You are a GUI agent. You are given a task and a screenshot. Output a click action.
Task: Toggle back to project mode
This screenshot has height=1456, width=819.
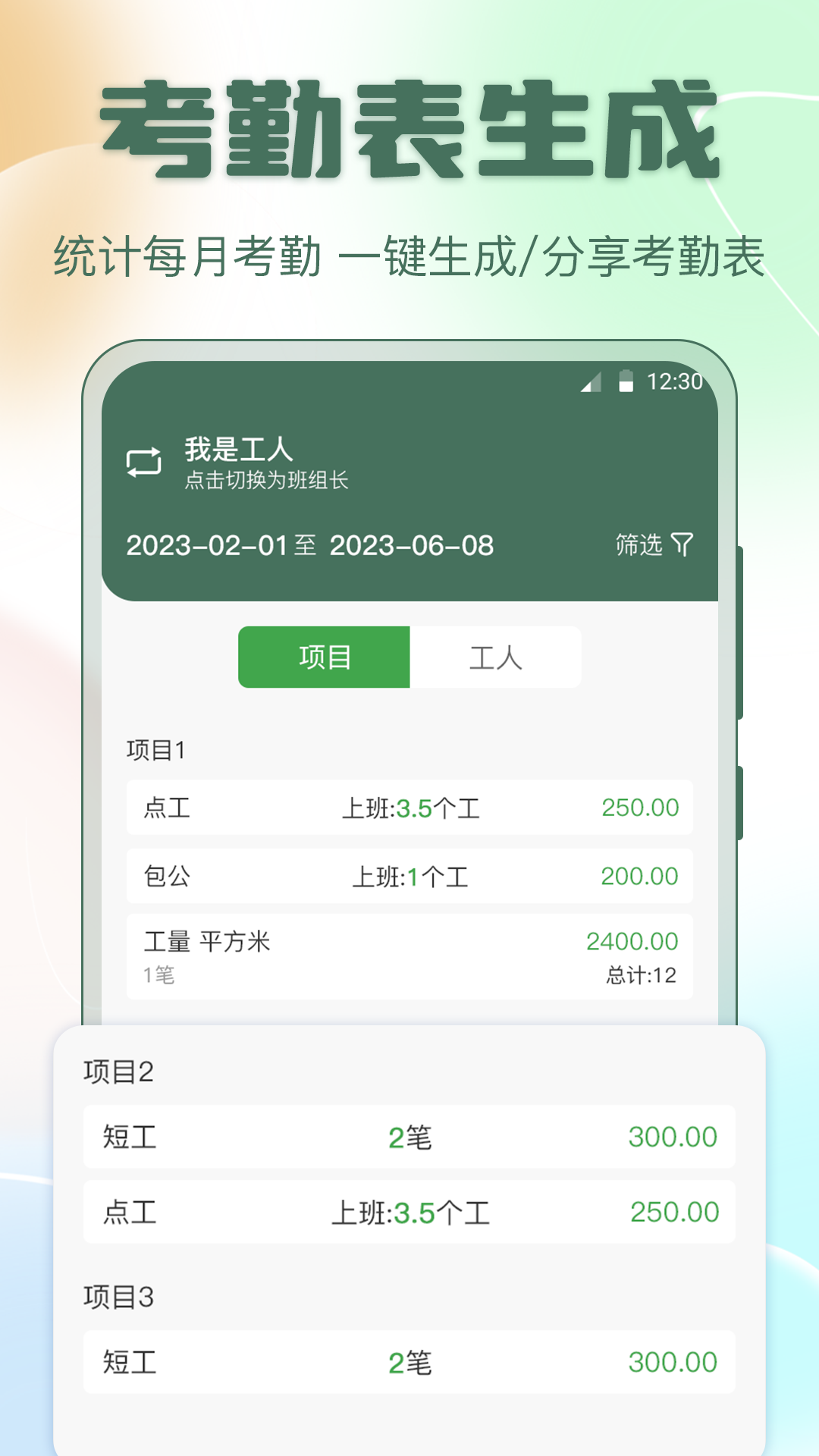[x=326, y=657]
